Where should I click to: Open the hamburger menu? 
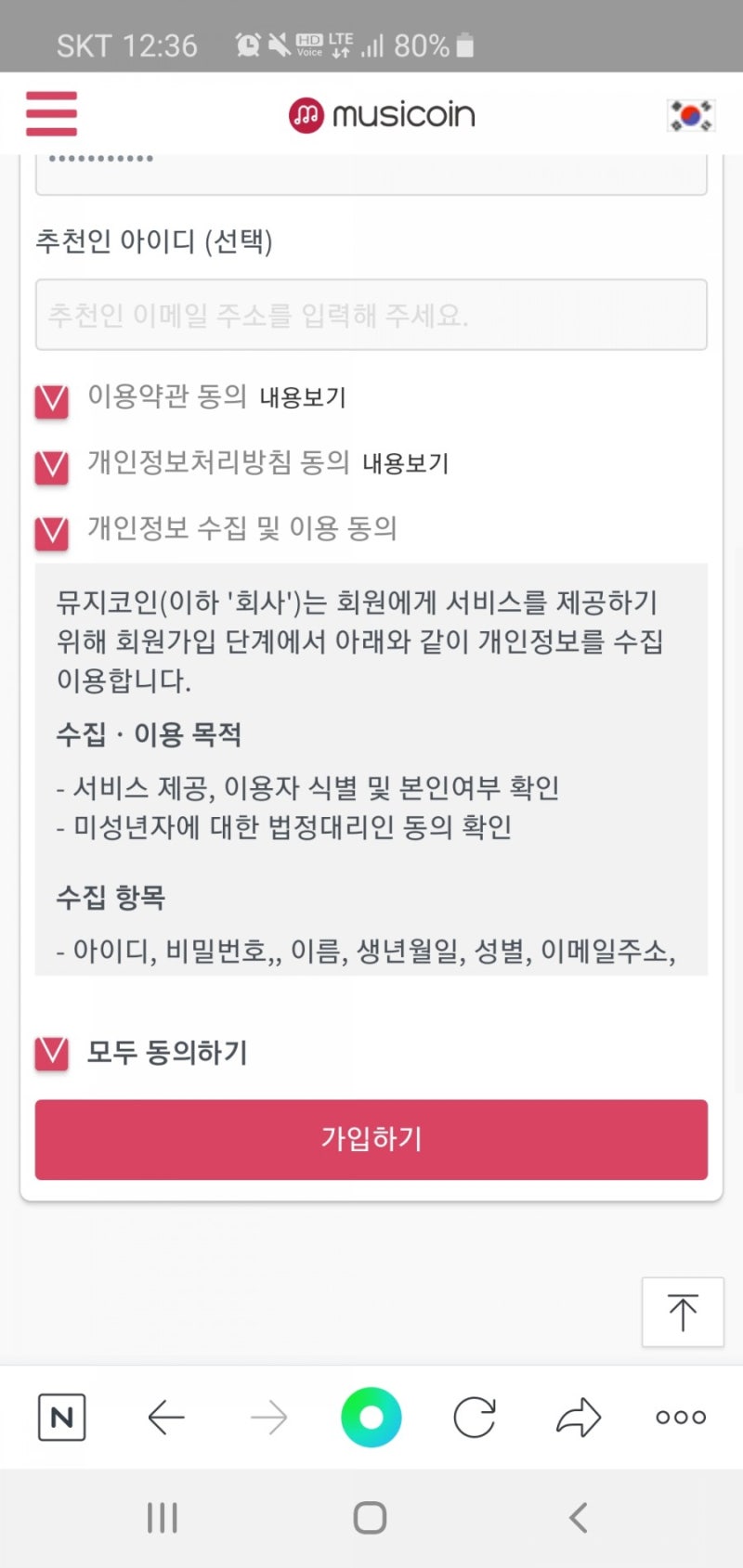click(51, 113)
